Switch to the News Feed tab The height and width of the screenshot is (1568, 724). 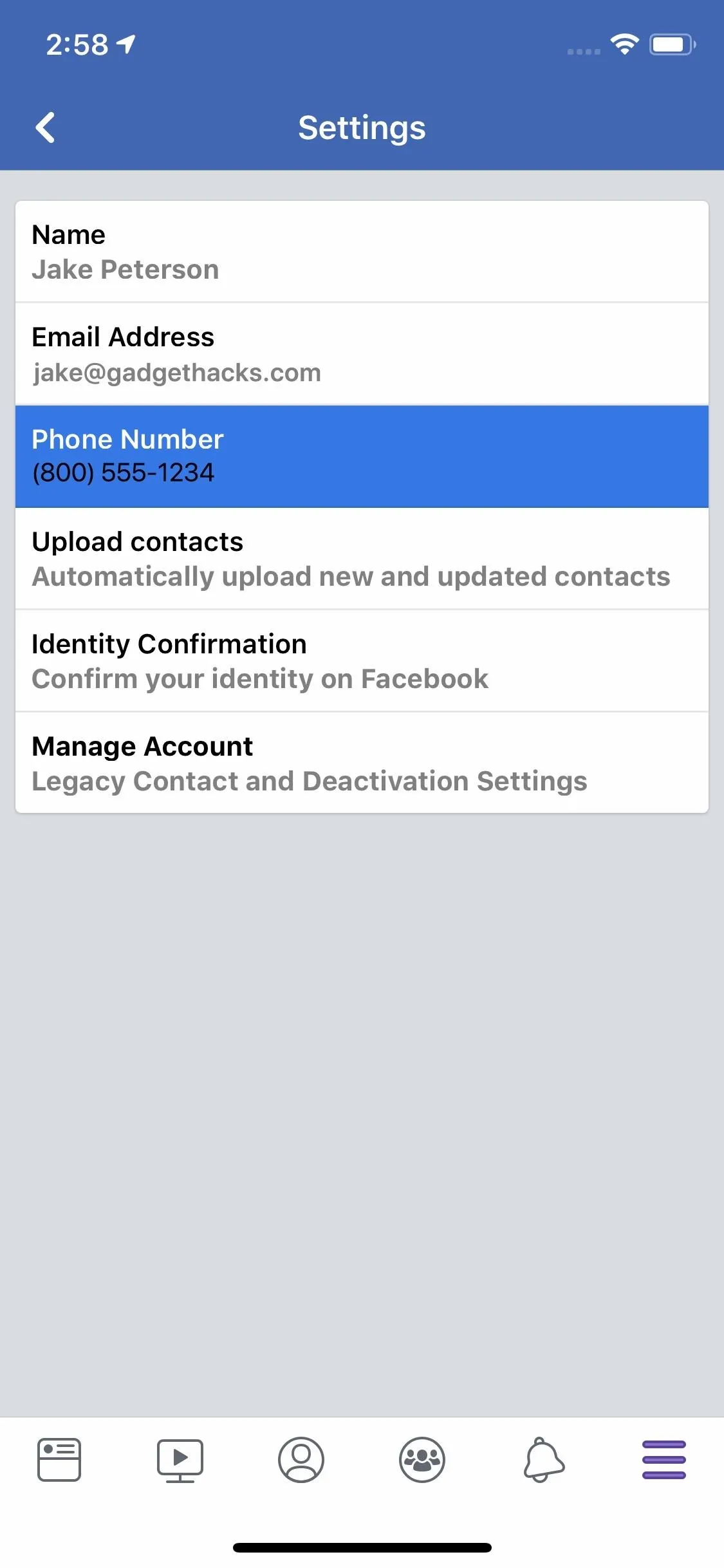pyautogui.click(x=59, y=1460)
